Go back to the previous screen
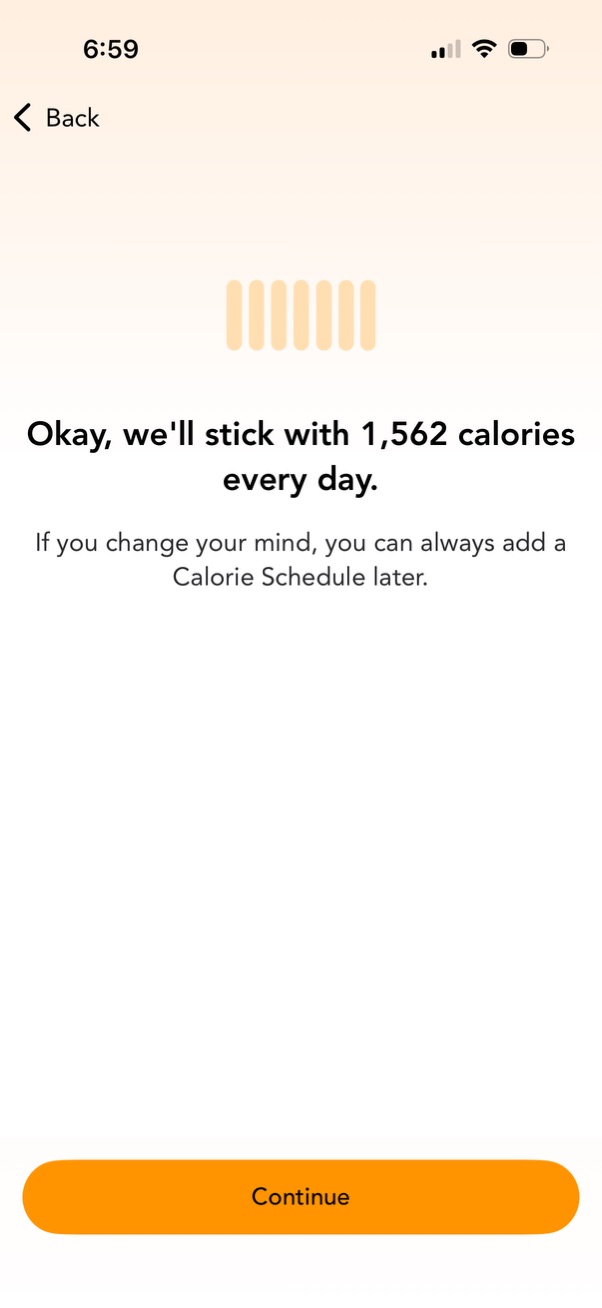The height and width of the screenshot is (1308, 602). pos(57,118)
